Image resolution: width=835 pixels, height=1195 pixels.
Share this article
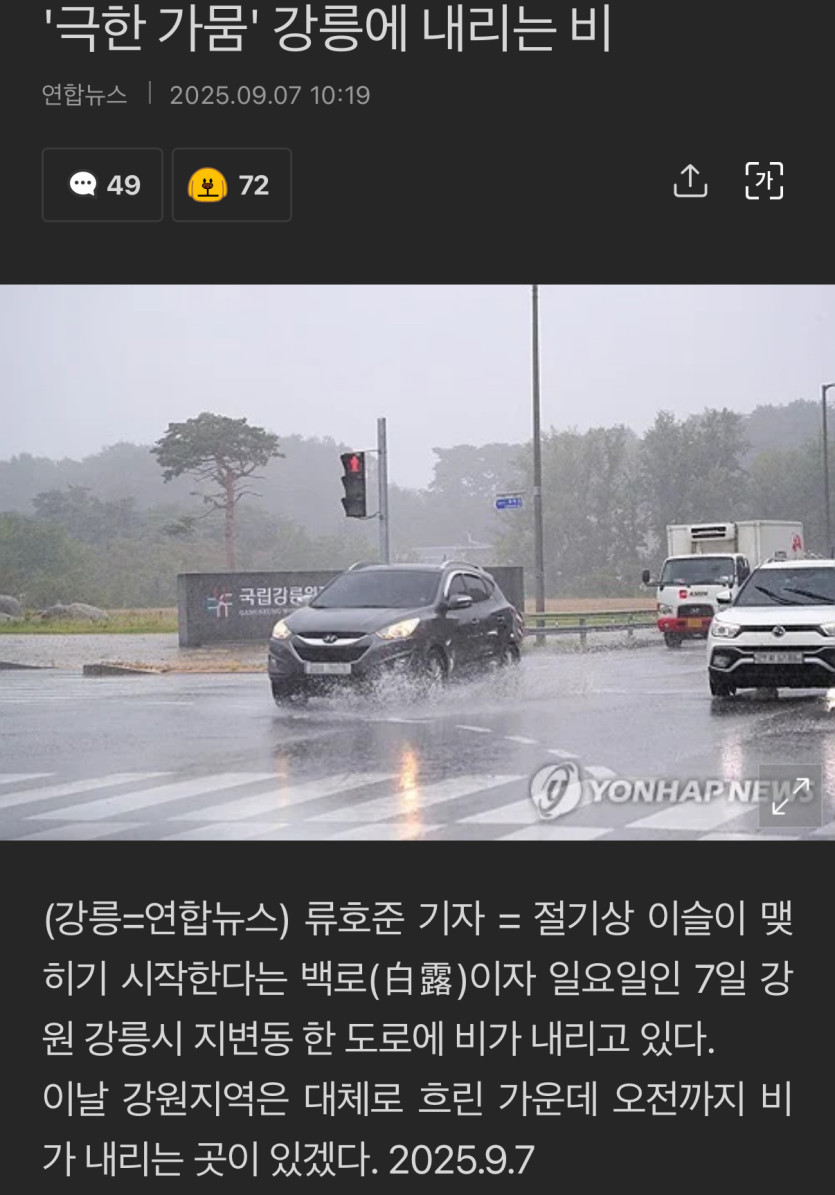pos(690,181)
